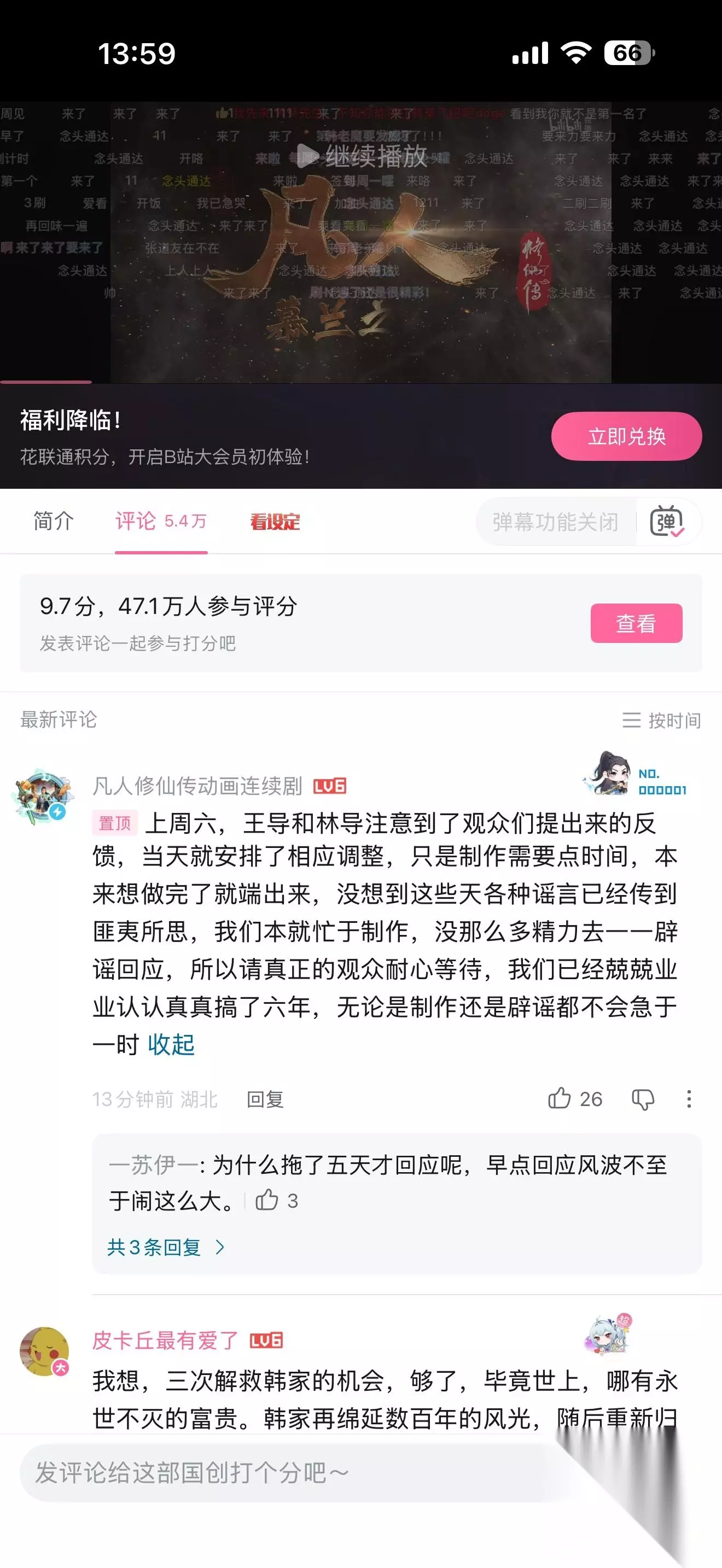Reply to the pinned comment via 回复

click(x=265, y=1099)
